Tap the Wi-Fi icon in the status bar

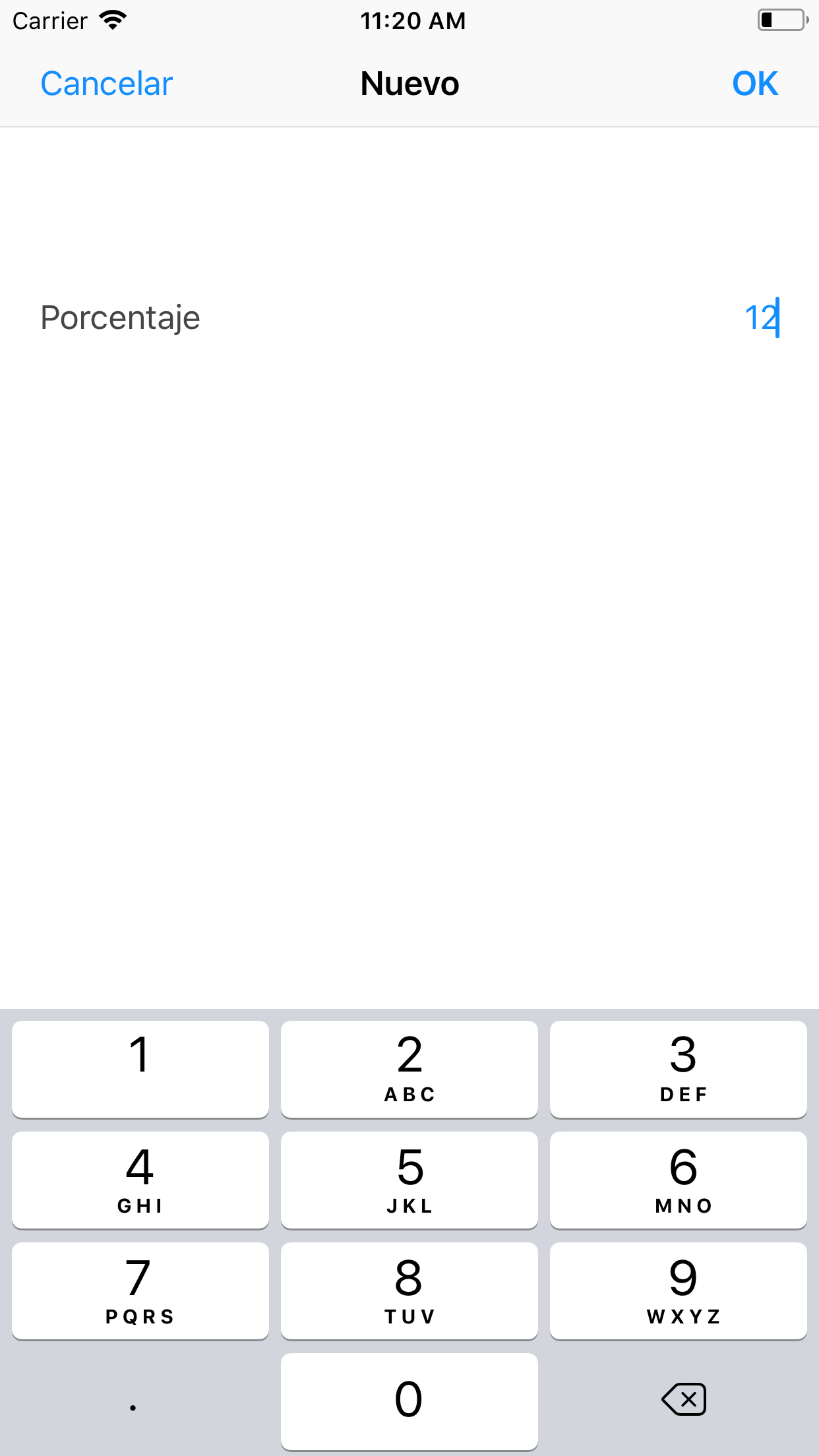tap(113, 20)
